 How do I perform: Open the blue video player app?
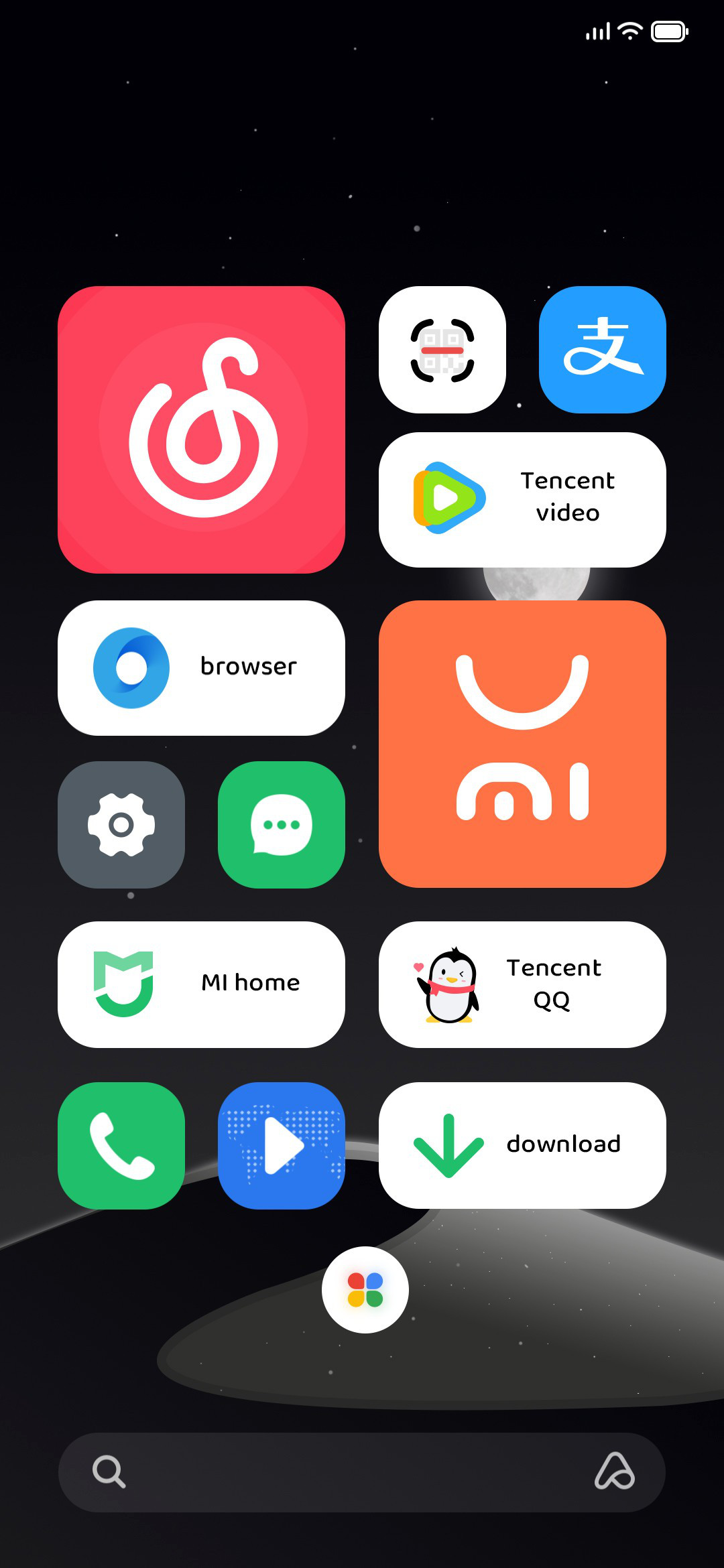[x=282, y=1146]
